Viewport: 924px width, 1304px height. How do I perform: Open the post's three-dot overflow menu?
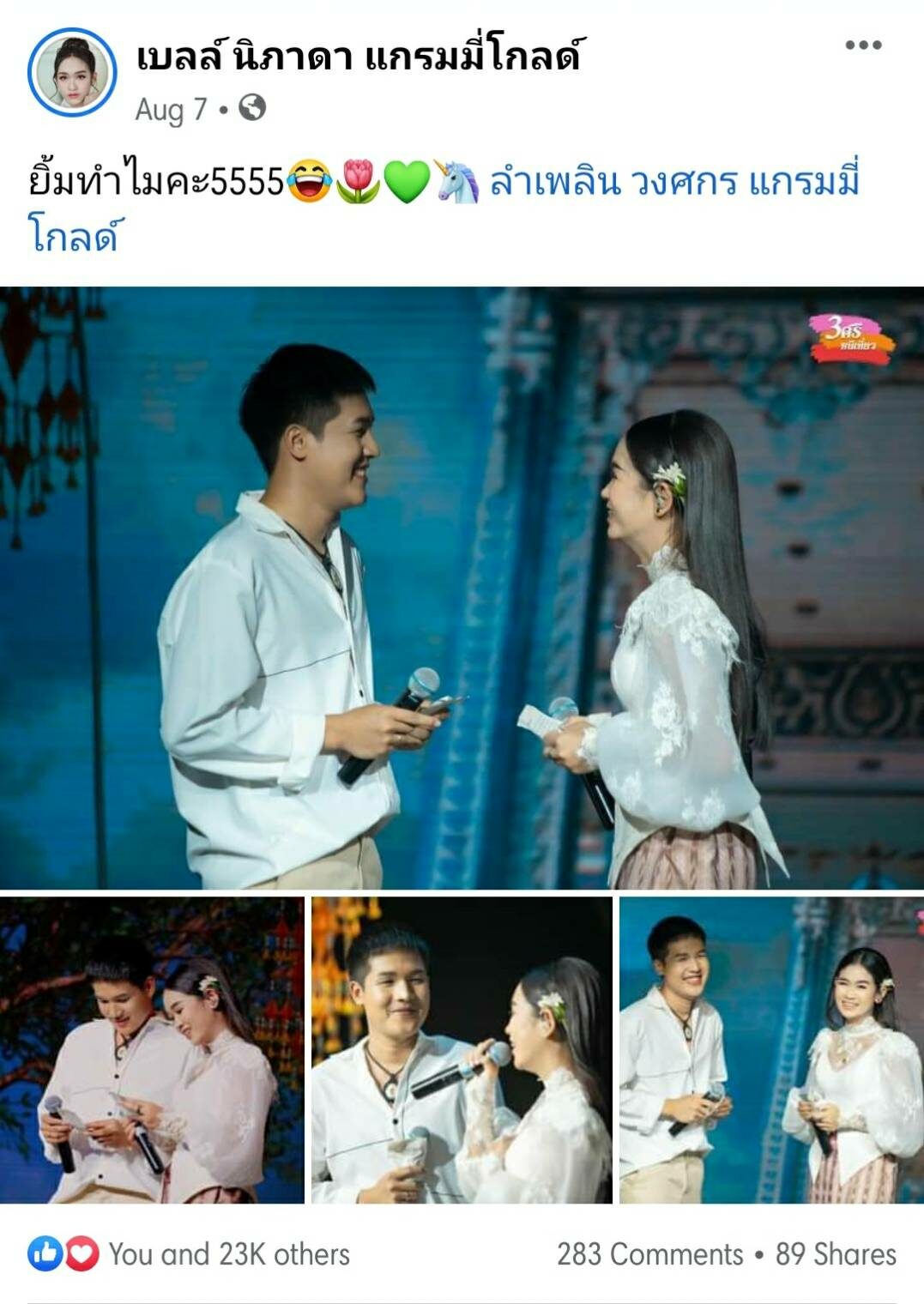click(862, 45)
